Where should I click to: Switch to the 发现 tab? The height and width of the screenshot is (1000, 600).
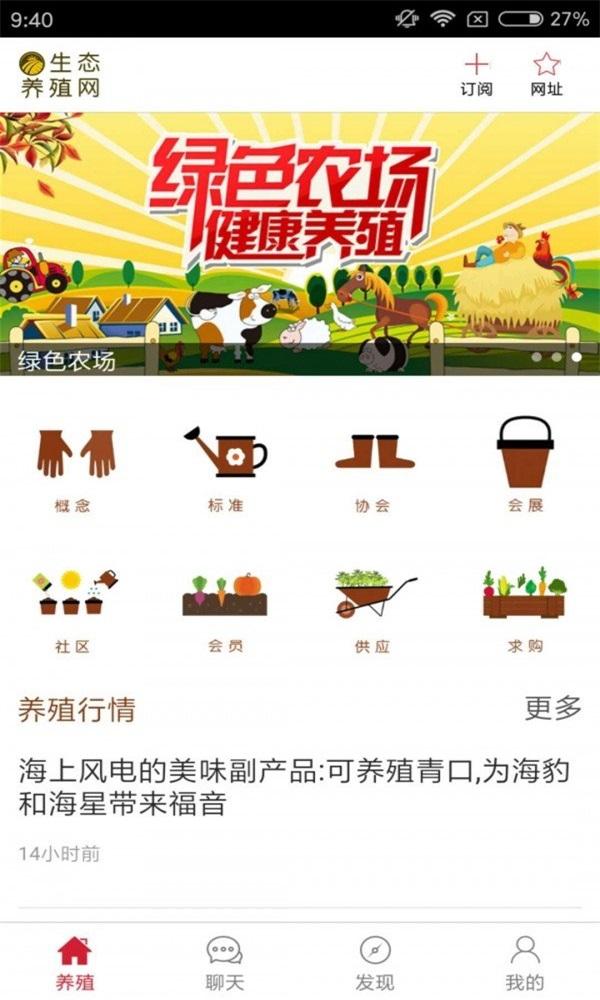[374, 963]
